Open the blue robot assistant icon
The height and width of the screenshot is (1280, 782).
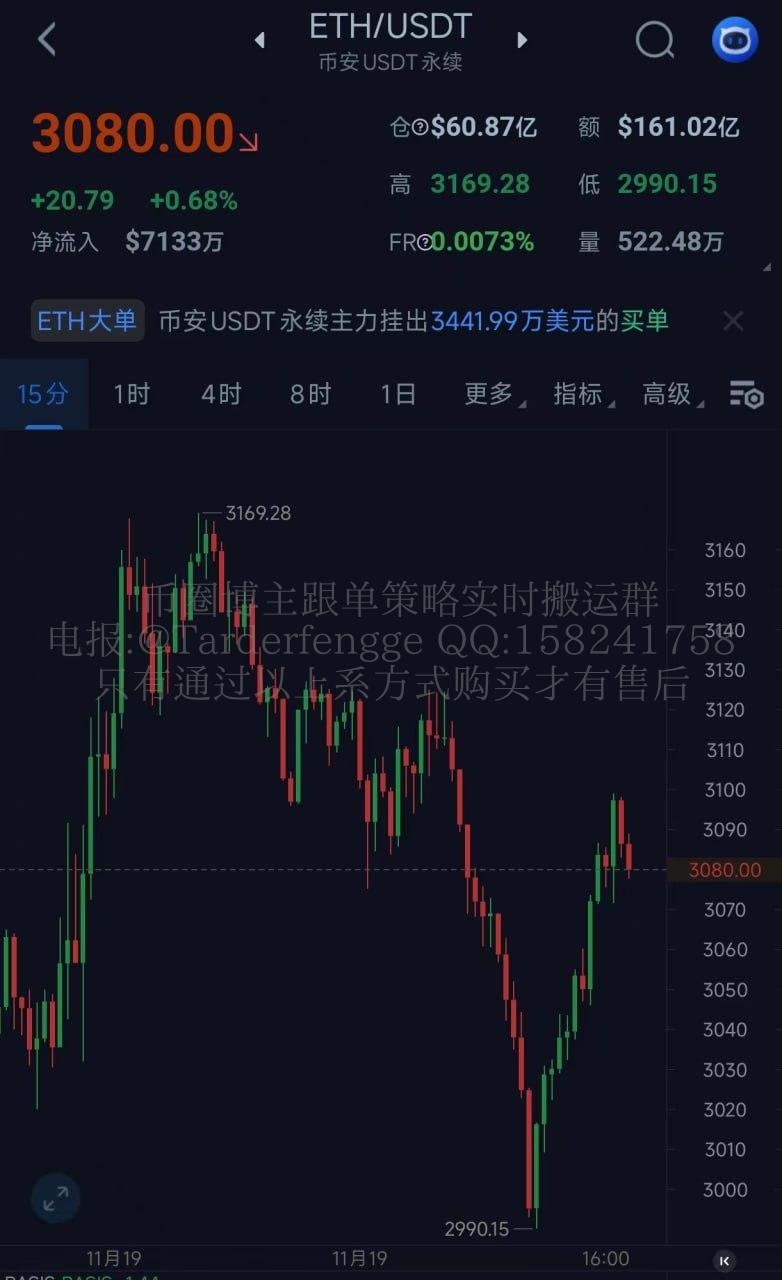point(735,40)
